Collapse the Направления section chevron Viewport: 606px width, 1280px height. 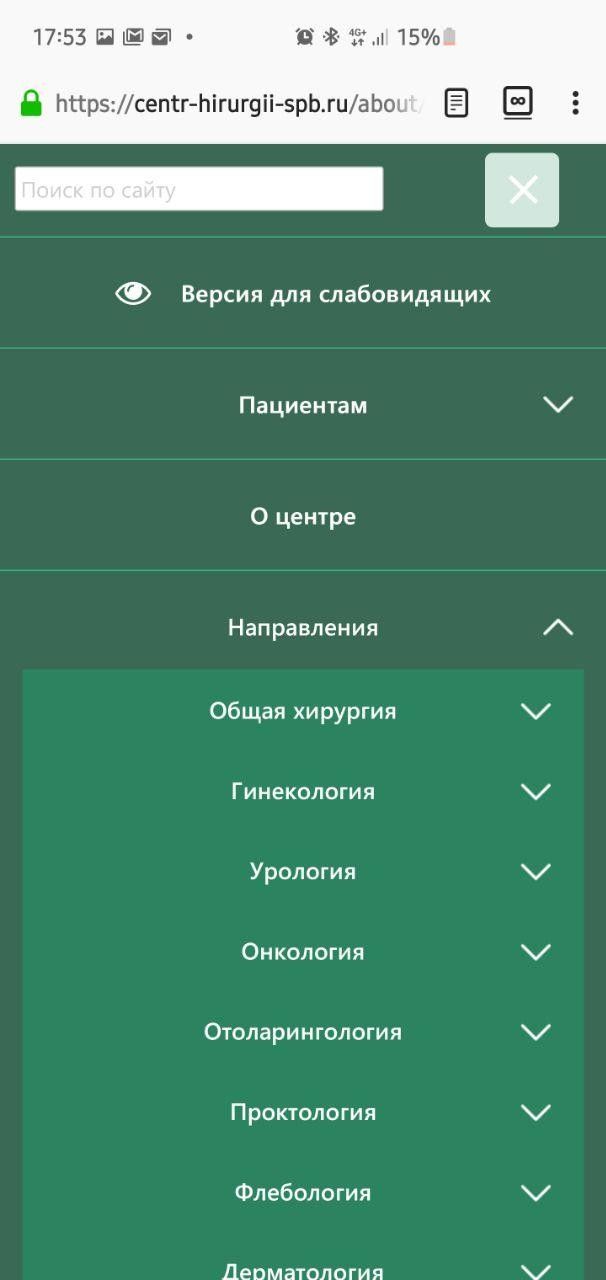pos(558,627)
